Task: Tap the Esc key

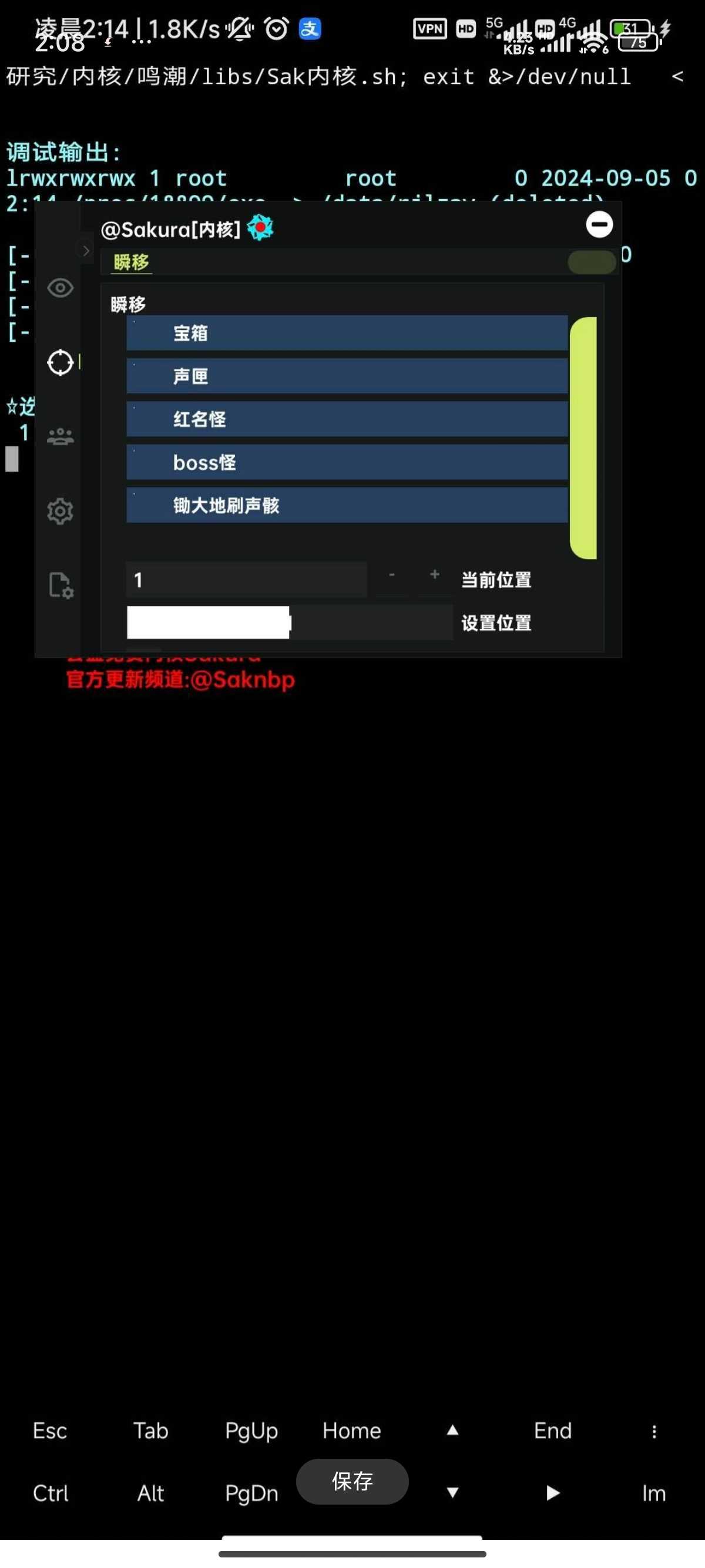Action: click(50, 1431)
